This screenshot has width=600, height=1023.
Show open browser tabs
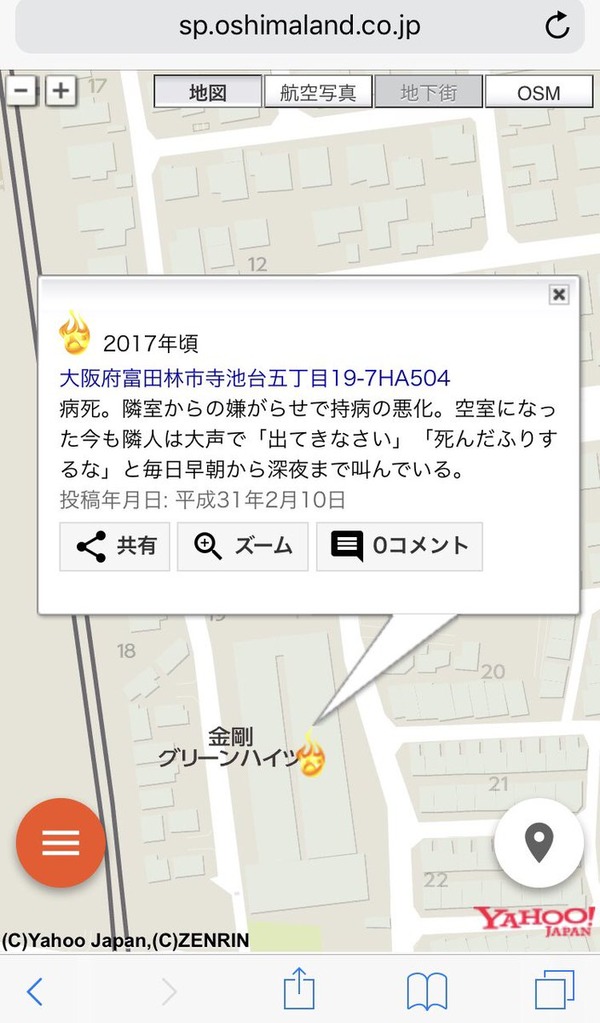[x=554, y=991]
